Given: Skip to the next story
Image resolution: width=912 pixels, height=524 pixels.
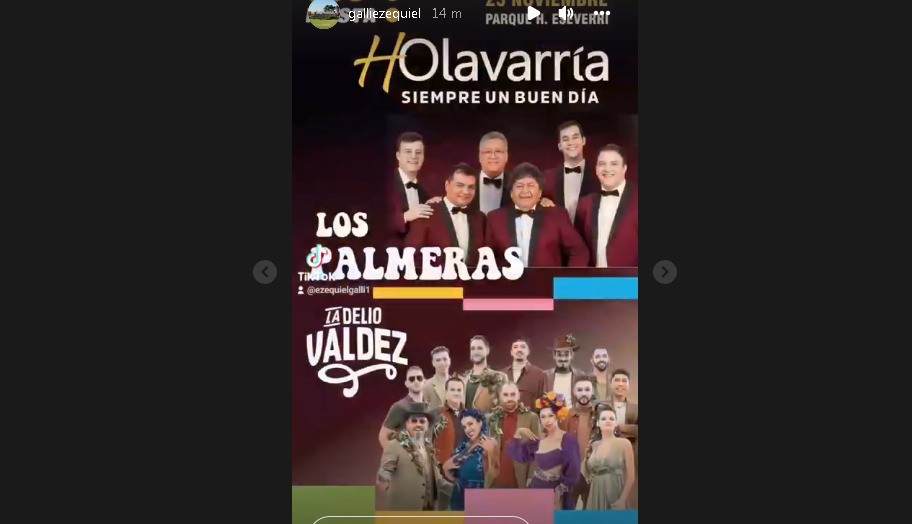Looking at the screenshot, I should (x=665, y=272).
